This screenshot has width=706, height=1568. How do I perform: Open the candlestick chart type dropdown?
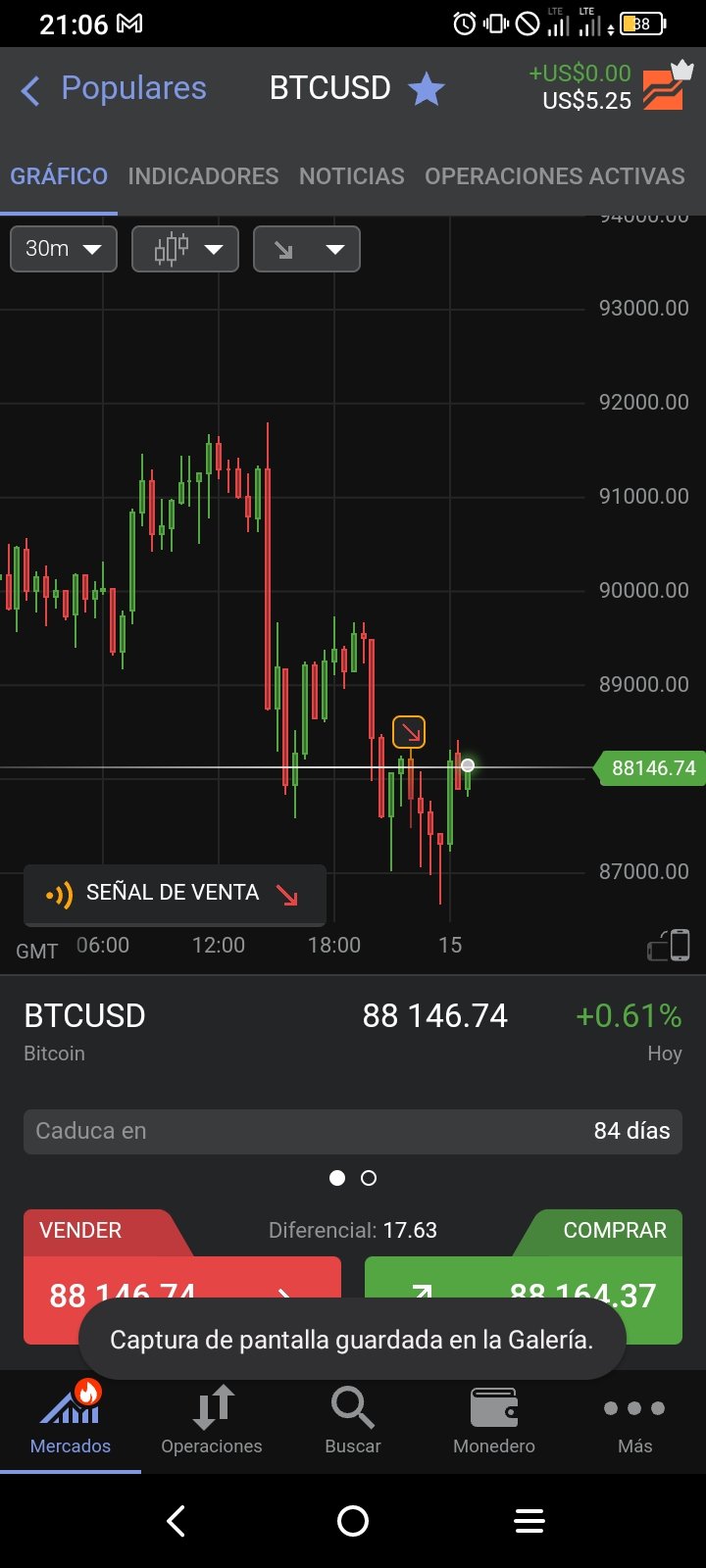pyautogui.click(x=185, y=249)
